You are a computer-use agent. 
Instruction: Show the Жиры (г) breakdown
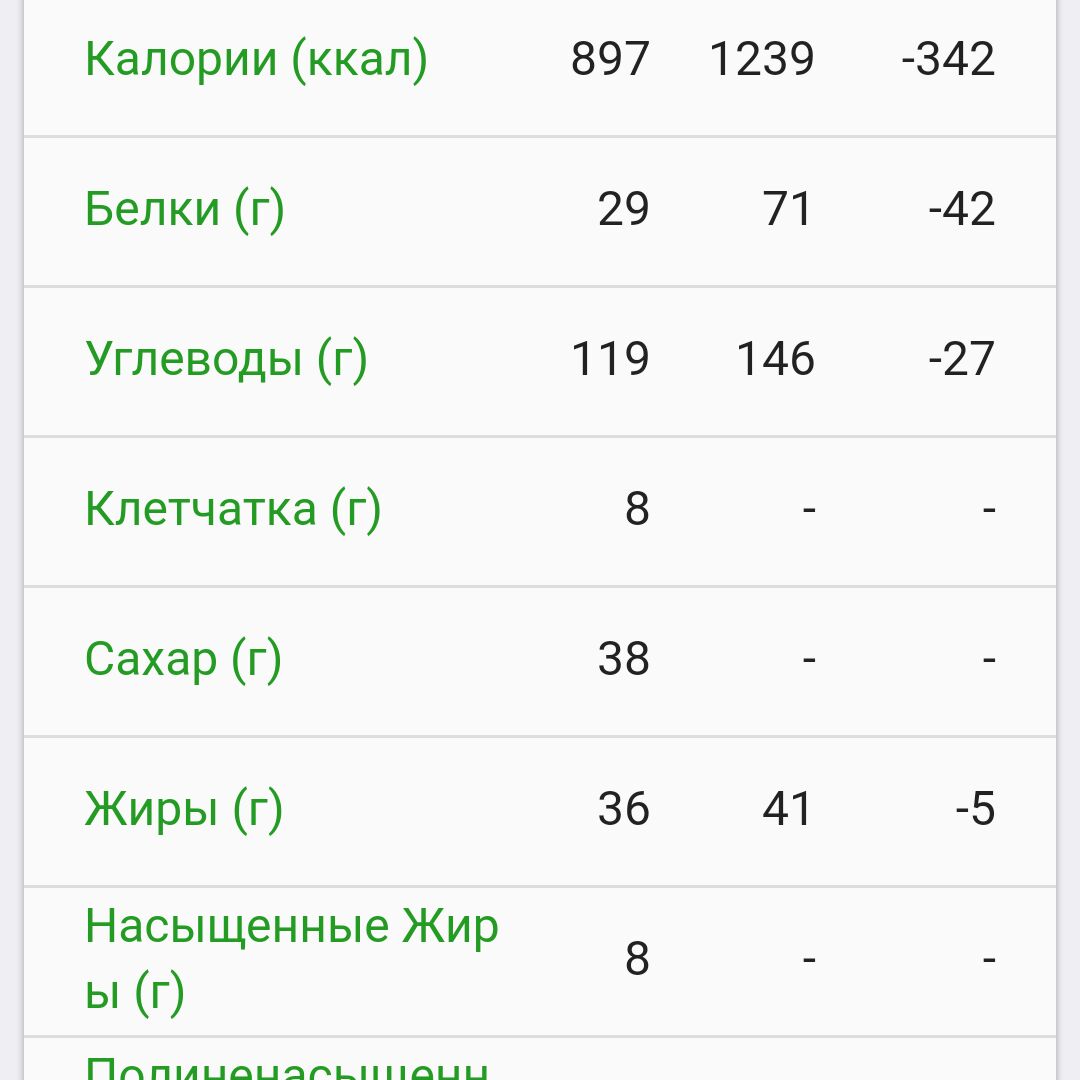(x=184, y=810)
